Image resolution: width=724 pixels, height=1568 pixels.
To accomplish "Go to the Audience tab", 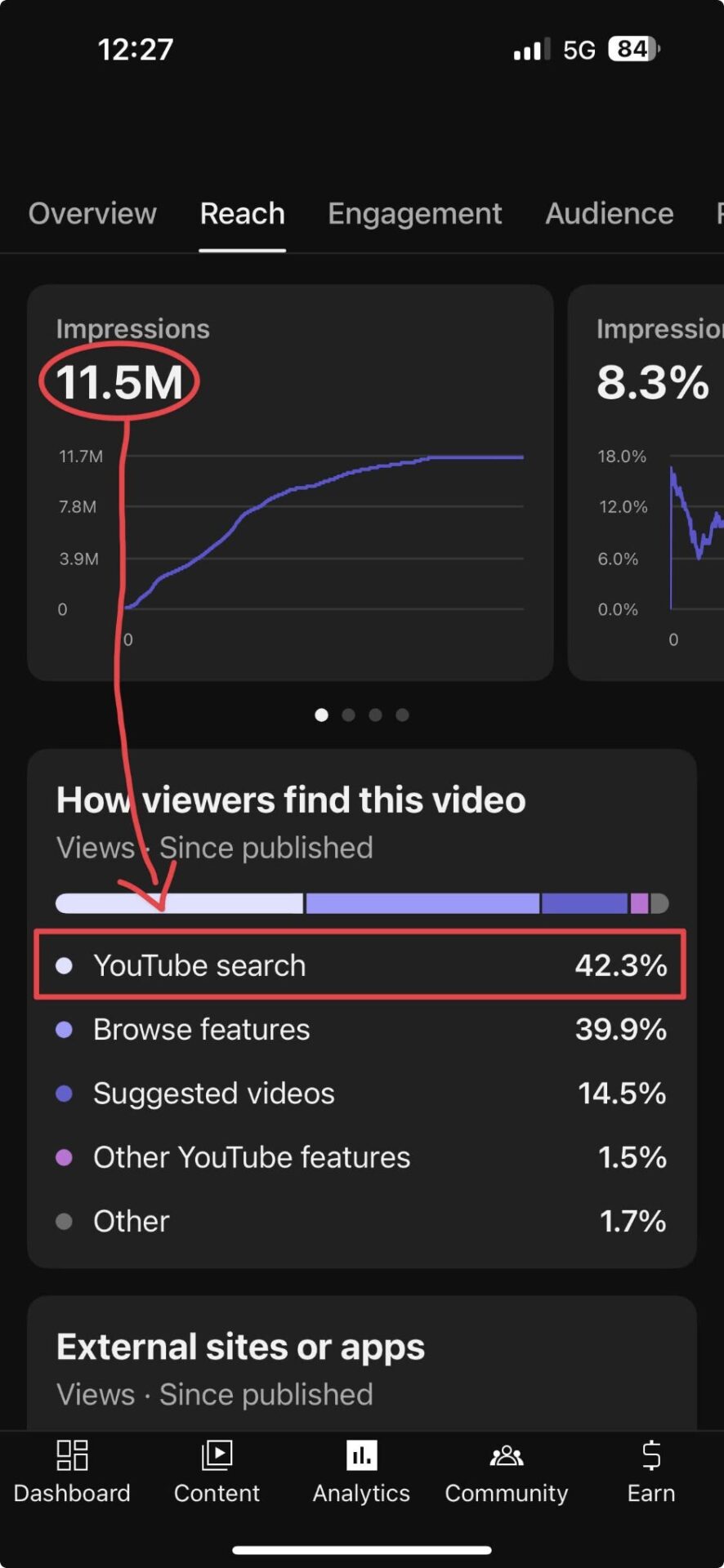I will [x=609, y=214].
